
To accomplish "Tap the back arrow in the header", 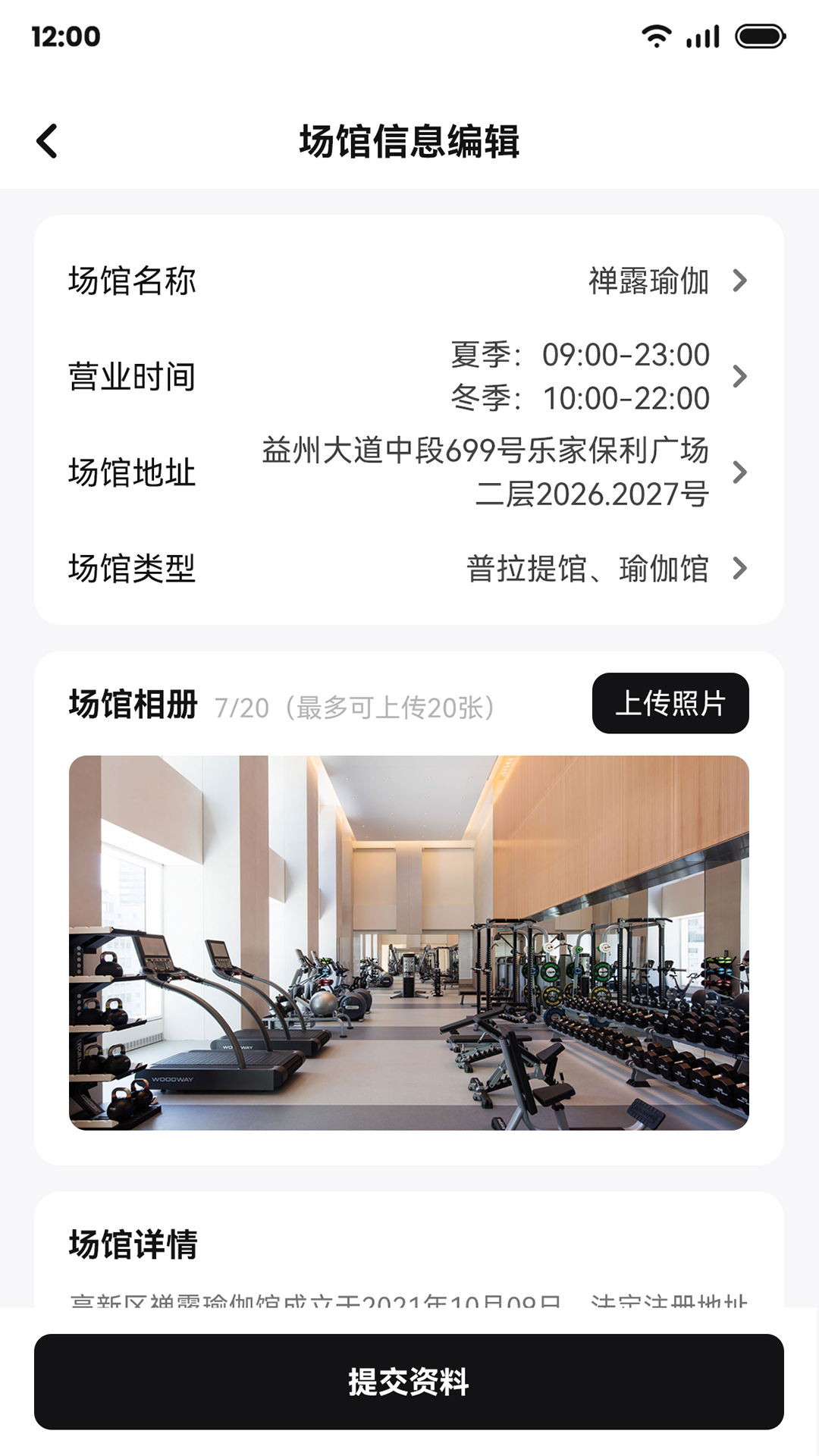I will tap(47, 141).
